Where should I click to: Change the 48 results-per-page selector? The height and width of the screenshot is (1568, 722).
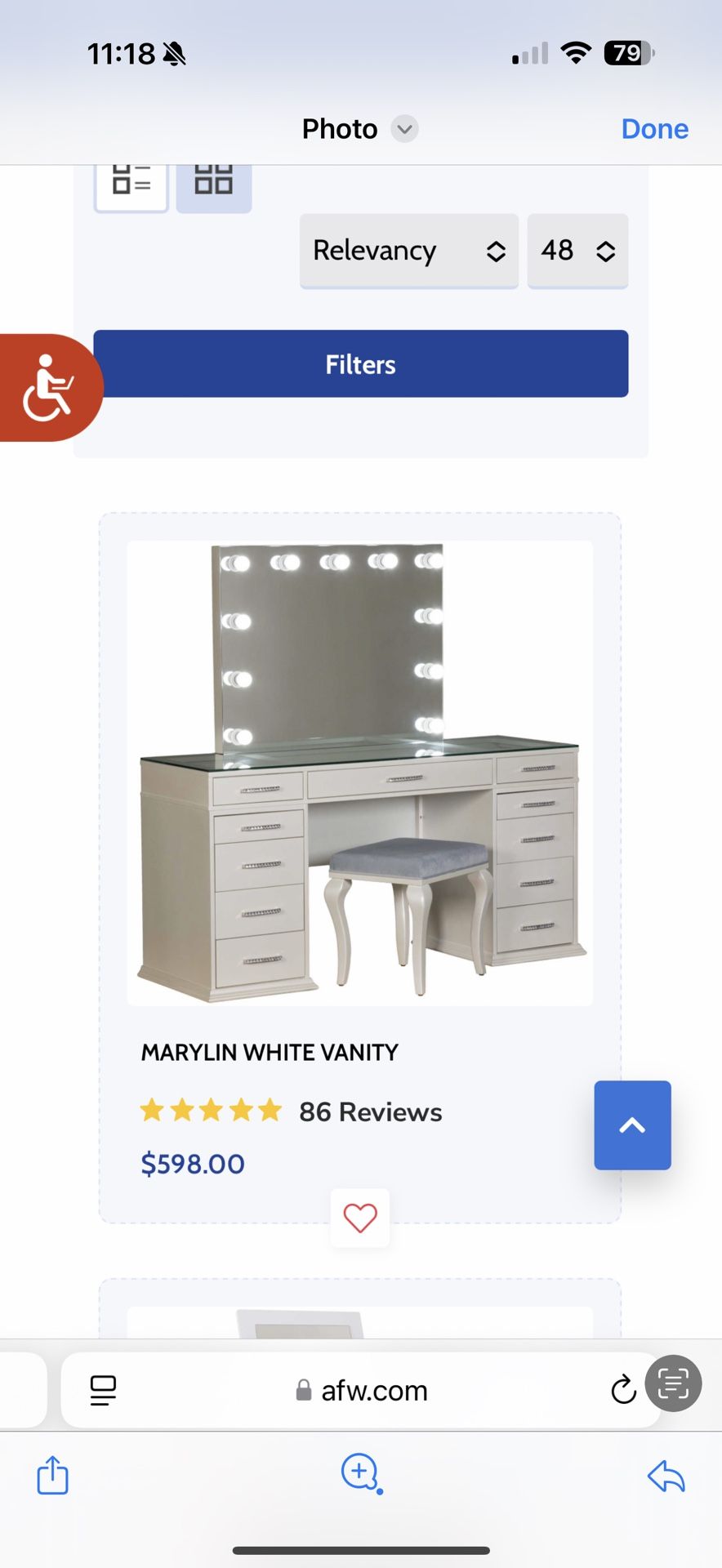coord(577,251)
